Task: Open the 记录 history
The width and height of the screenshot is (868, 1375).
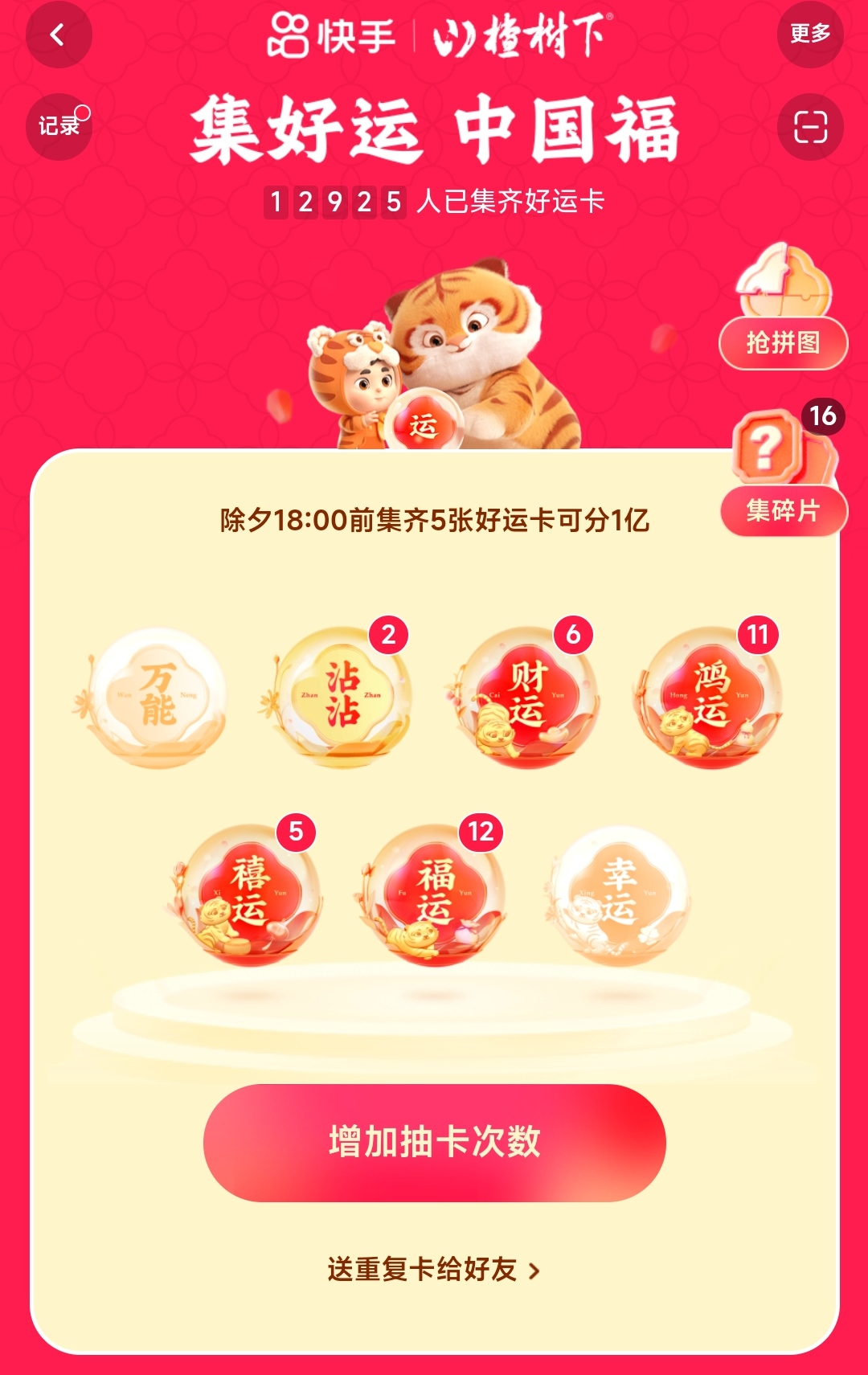Action: tap(59, 126)
